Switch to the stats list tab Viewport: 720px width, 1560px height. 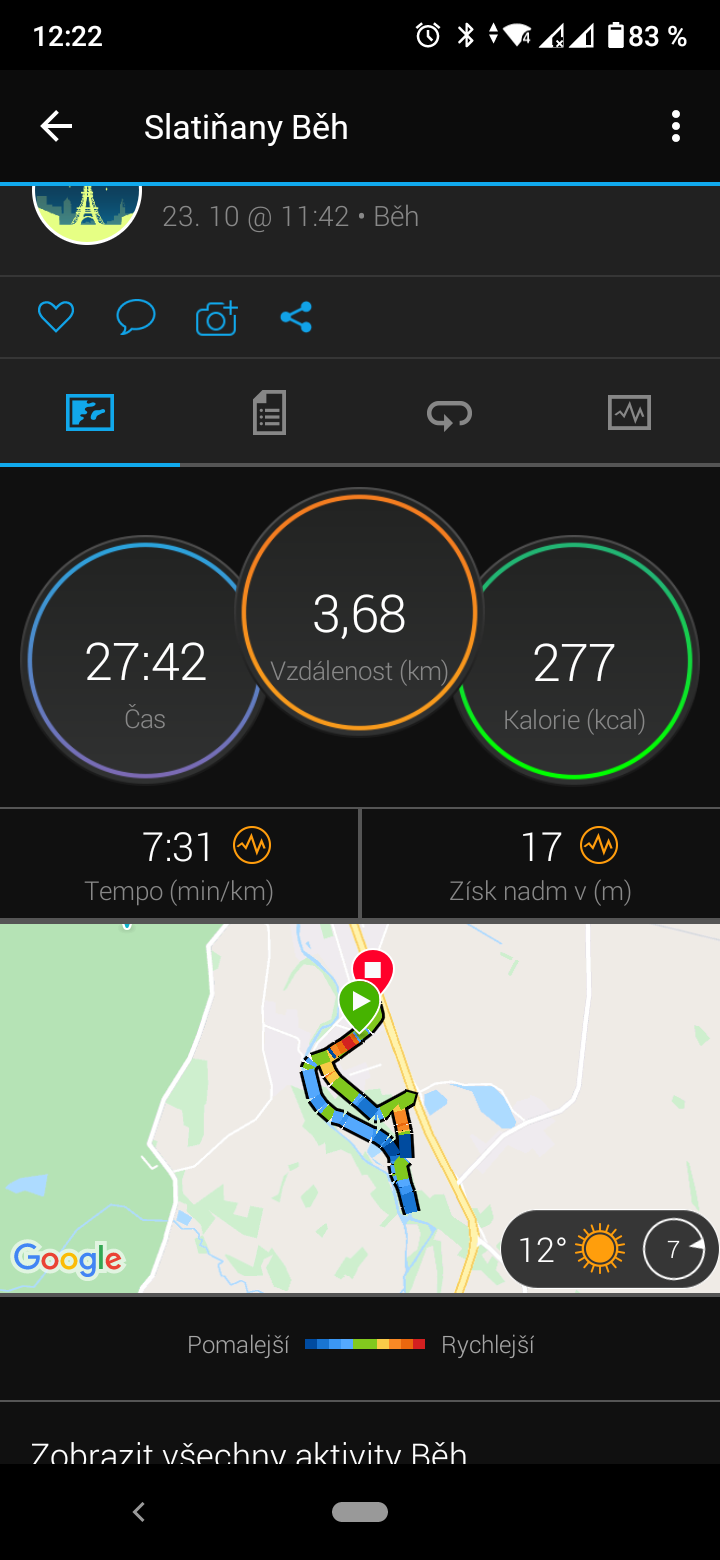(x=270, y=412)
